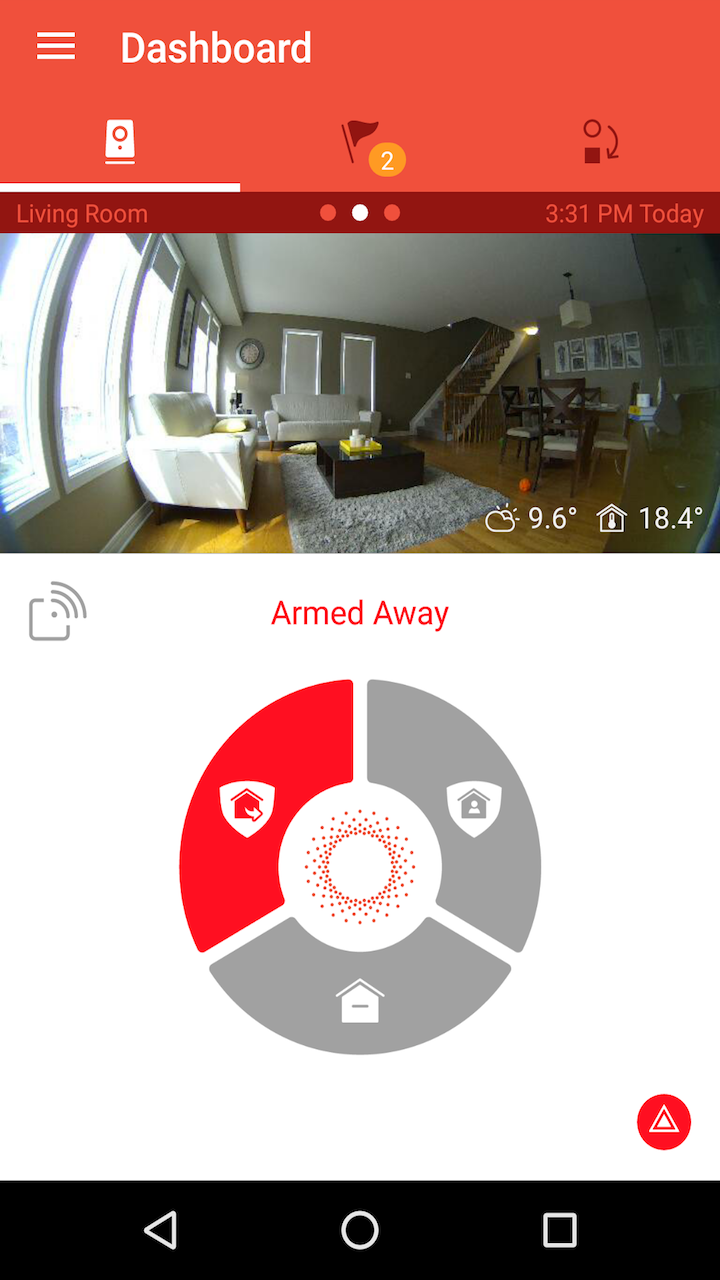Tap the Living Room camera video thumbnail
This screenshot has width=720, height=1280.
(360, 390)
